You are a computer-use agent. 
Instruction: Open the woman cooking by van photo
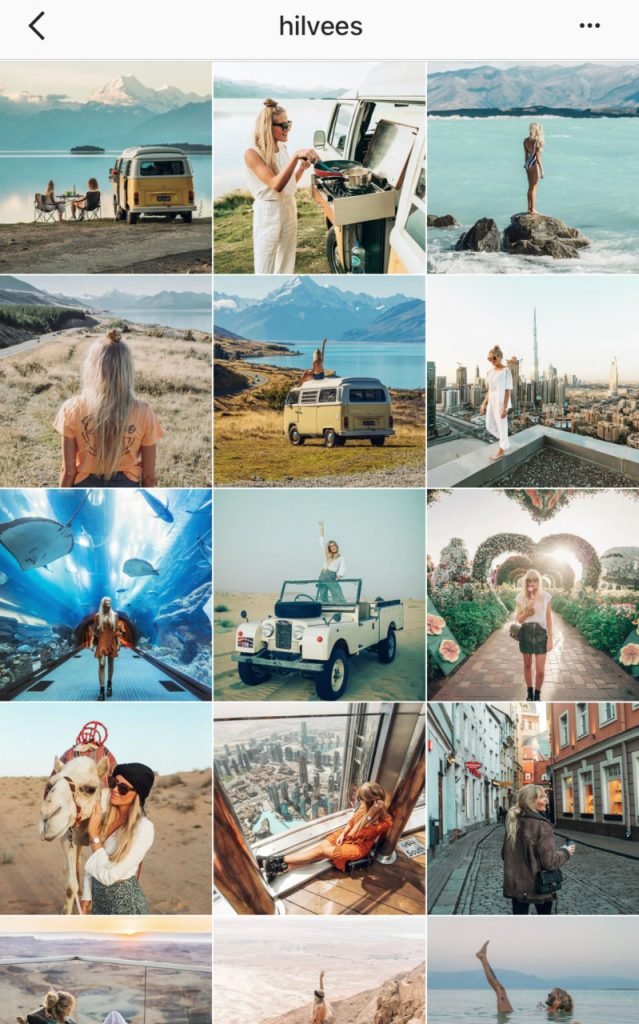(319, 167)
